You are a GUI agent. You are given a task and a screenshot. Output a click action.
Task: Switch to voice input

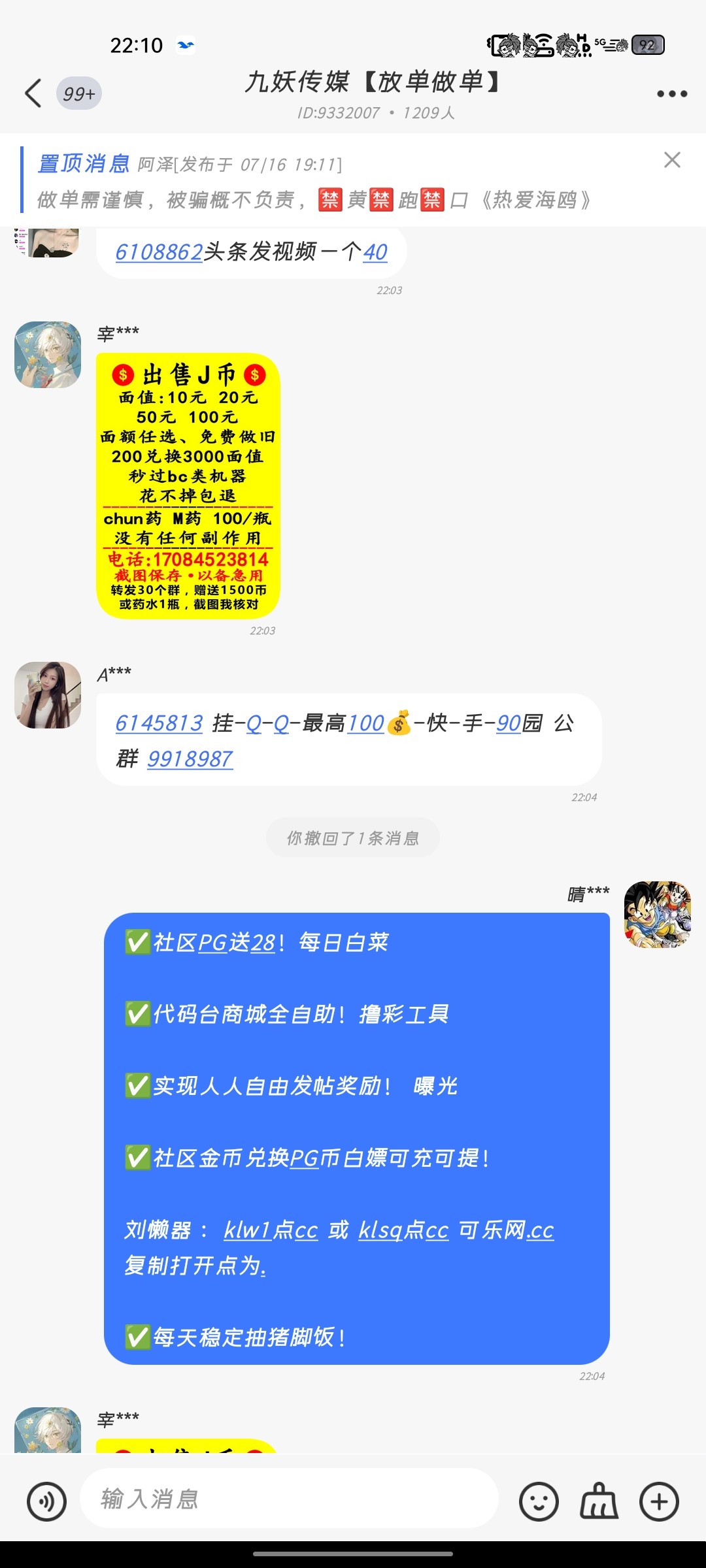46,1501
